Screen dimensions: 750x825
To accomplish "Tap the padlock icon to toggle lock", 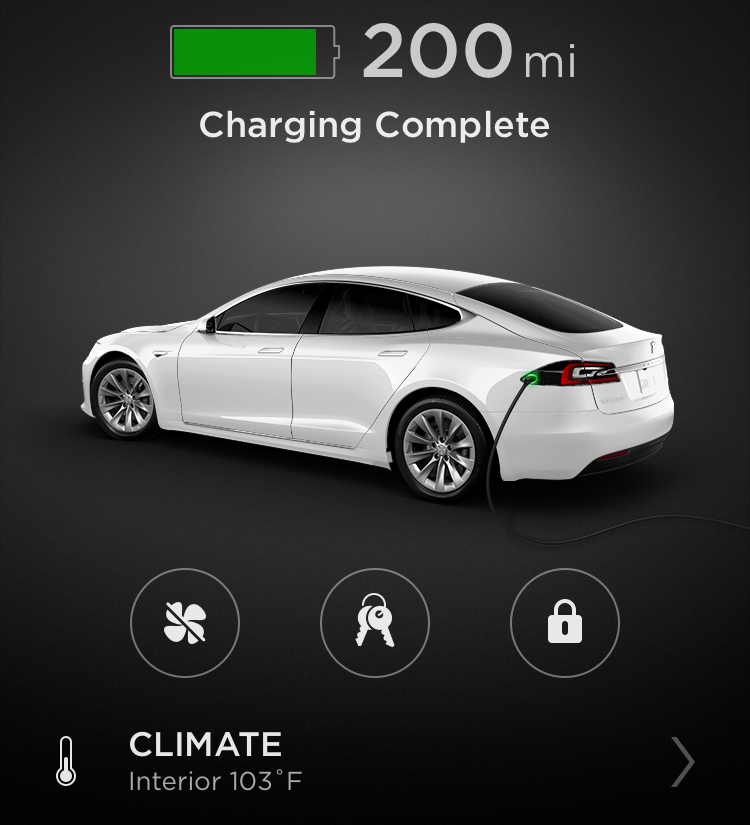I will pos(565,623).
